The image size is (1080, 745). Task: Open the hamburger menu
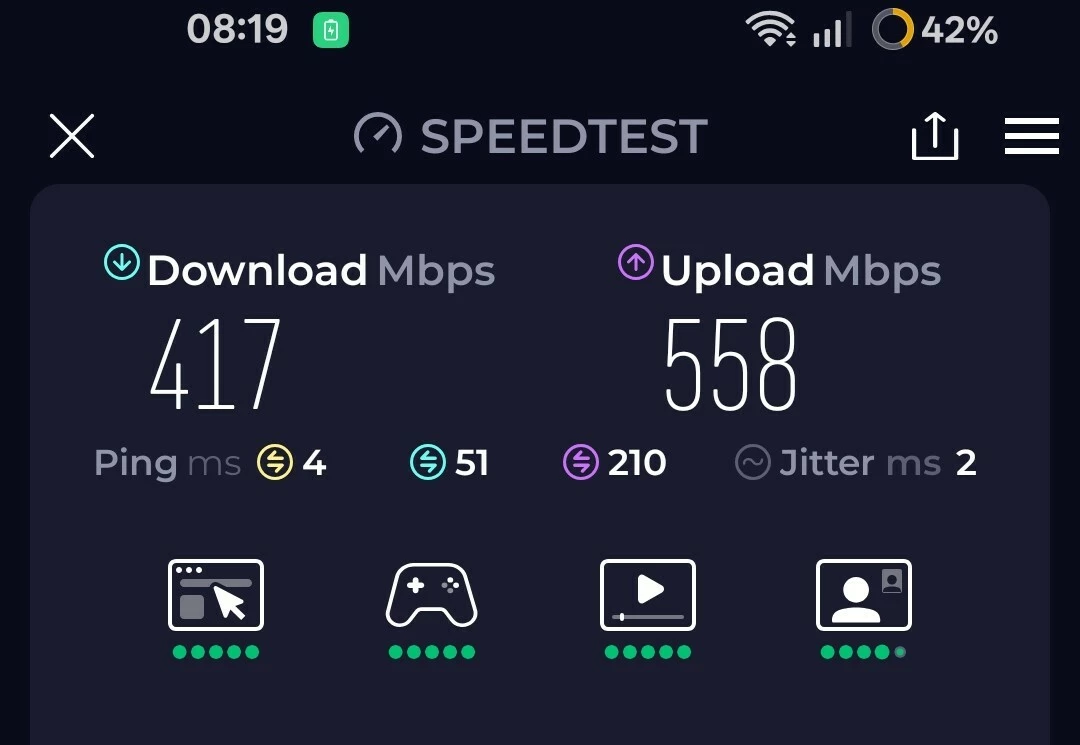pyautogui.click(x=1031, y=136)
